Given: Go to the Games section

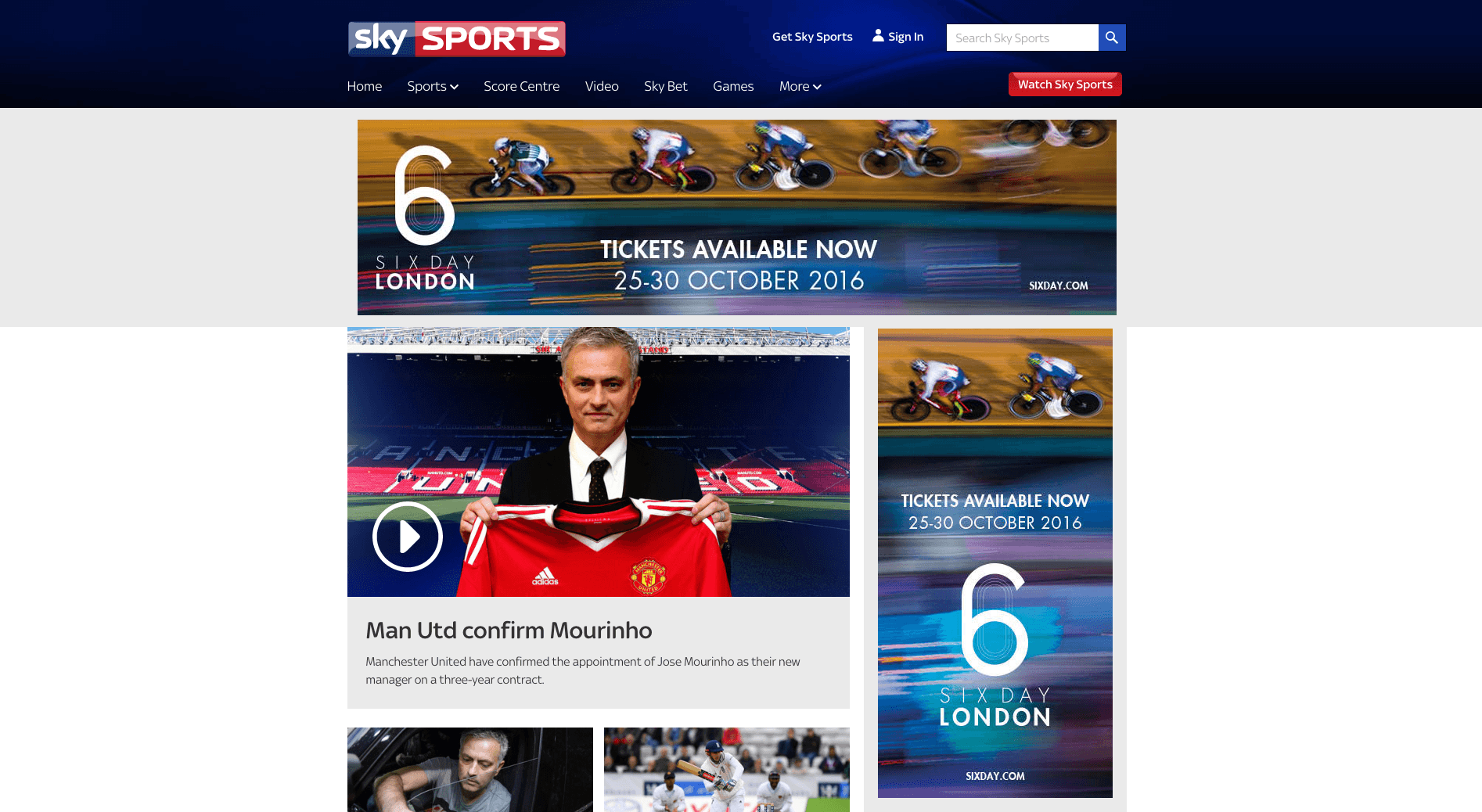Looking at the screenshot, I should [x=732, y=86].
